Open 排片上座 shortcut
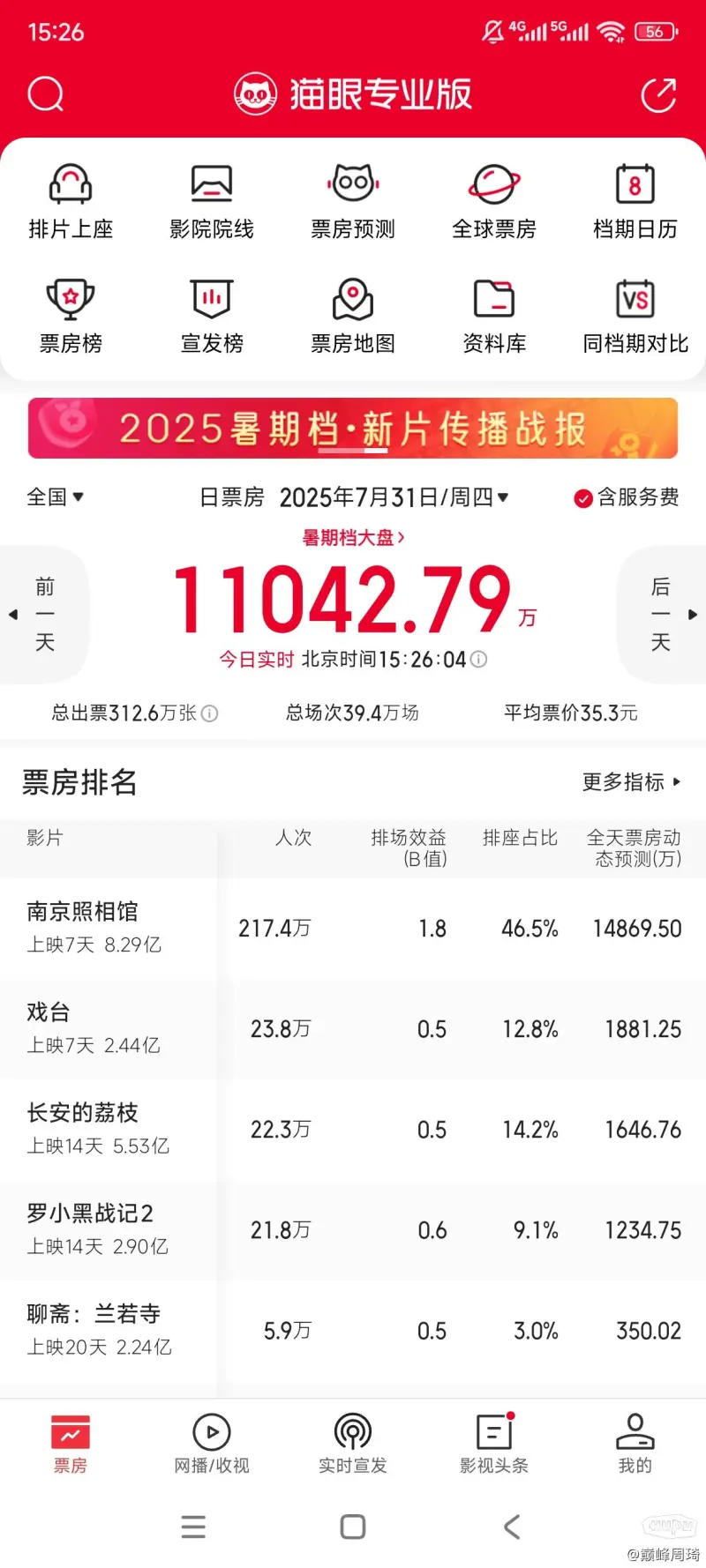The width and height of the screenshot is (706, 1568). pyautogui.click(x=71, y=202)
